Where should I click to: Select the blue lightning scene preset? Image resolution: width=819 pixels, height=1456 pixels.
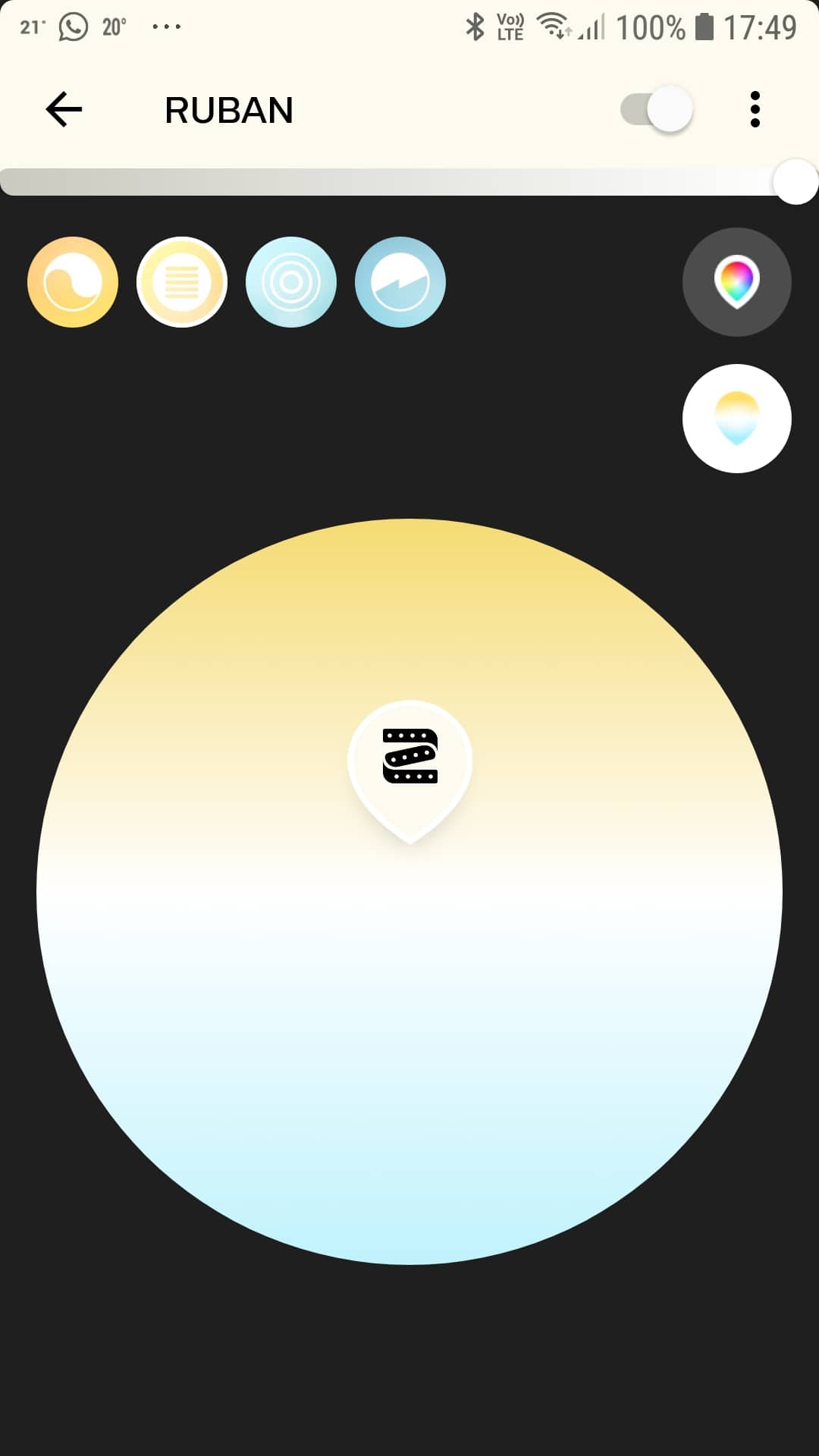pyautogui.click(x=400, y=282)
